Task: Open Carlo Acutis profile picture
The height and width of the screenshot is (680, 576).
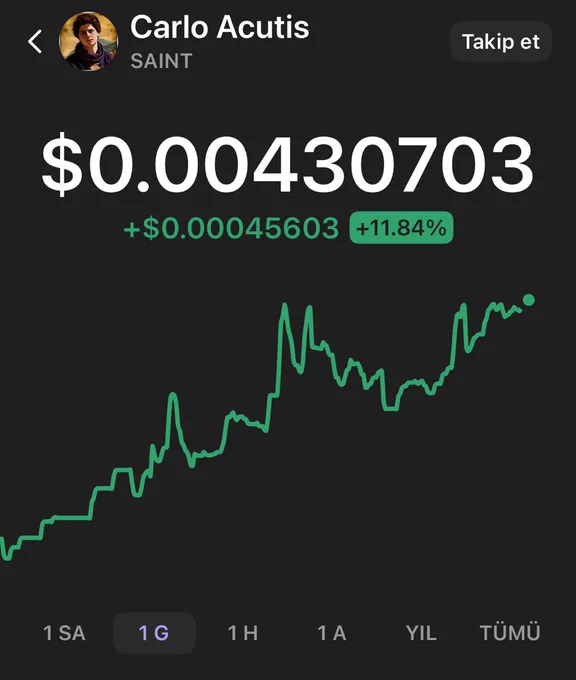Action: click(x=88, y=42)
